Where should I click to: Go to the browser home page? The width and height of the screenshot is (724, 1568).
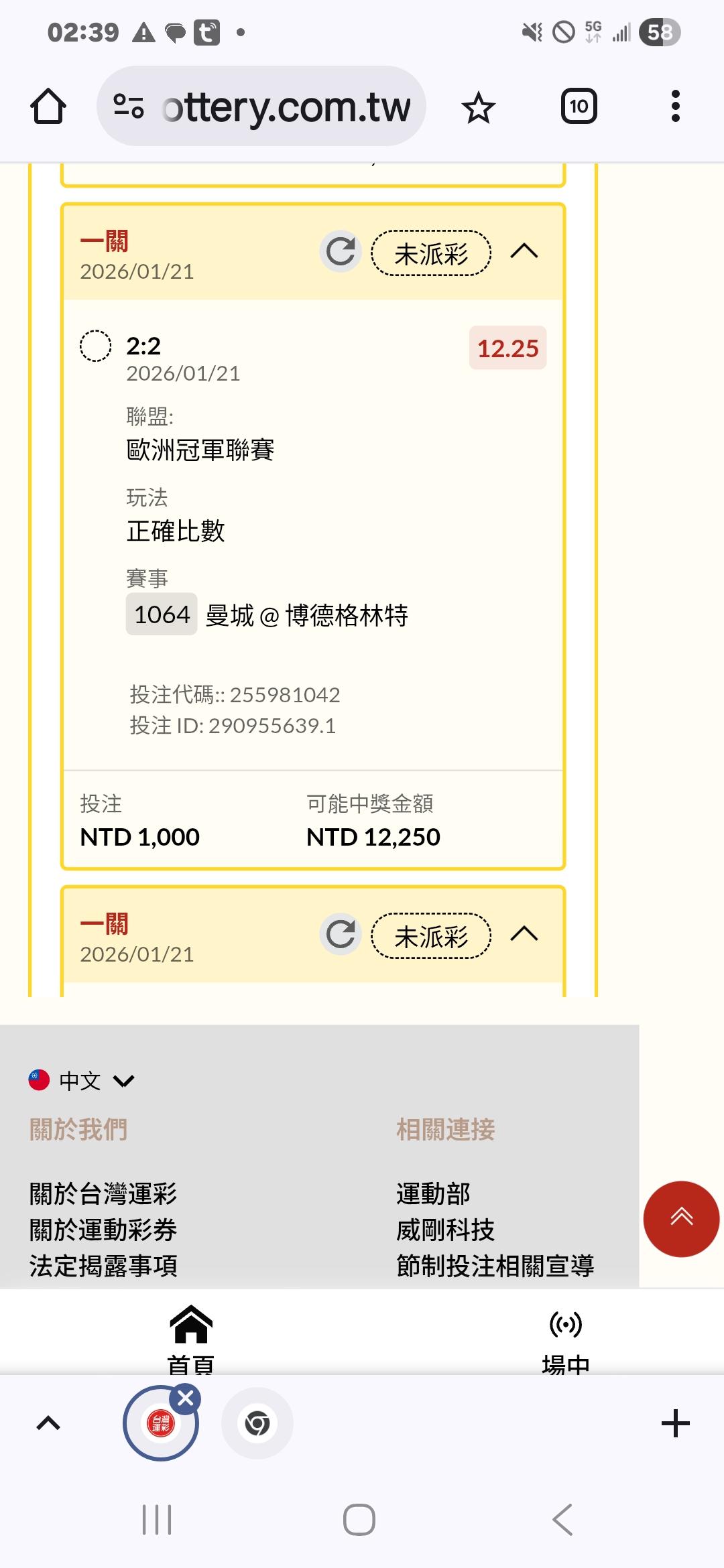pos(48,107)
